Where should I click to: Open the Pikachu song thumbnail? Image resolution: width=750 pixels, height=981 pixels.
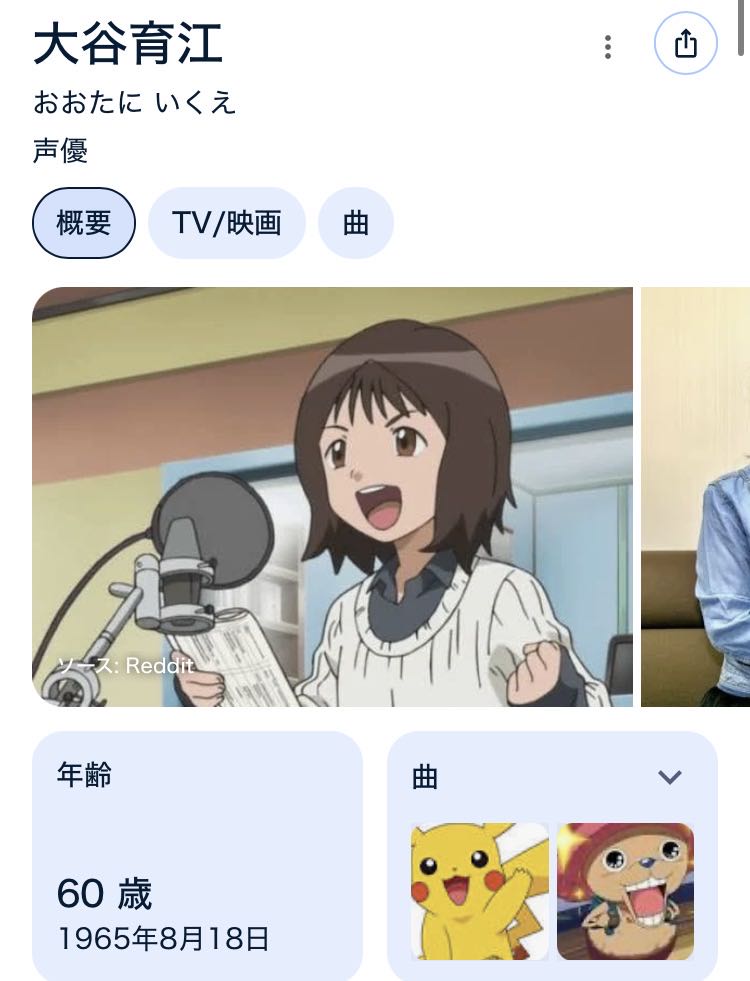click(x=480, y=890)
